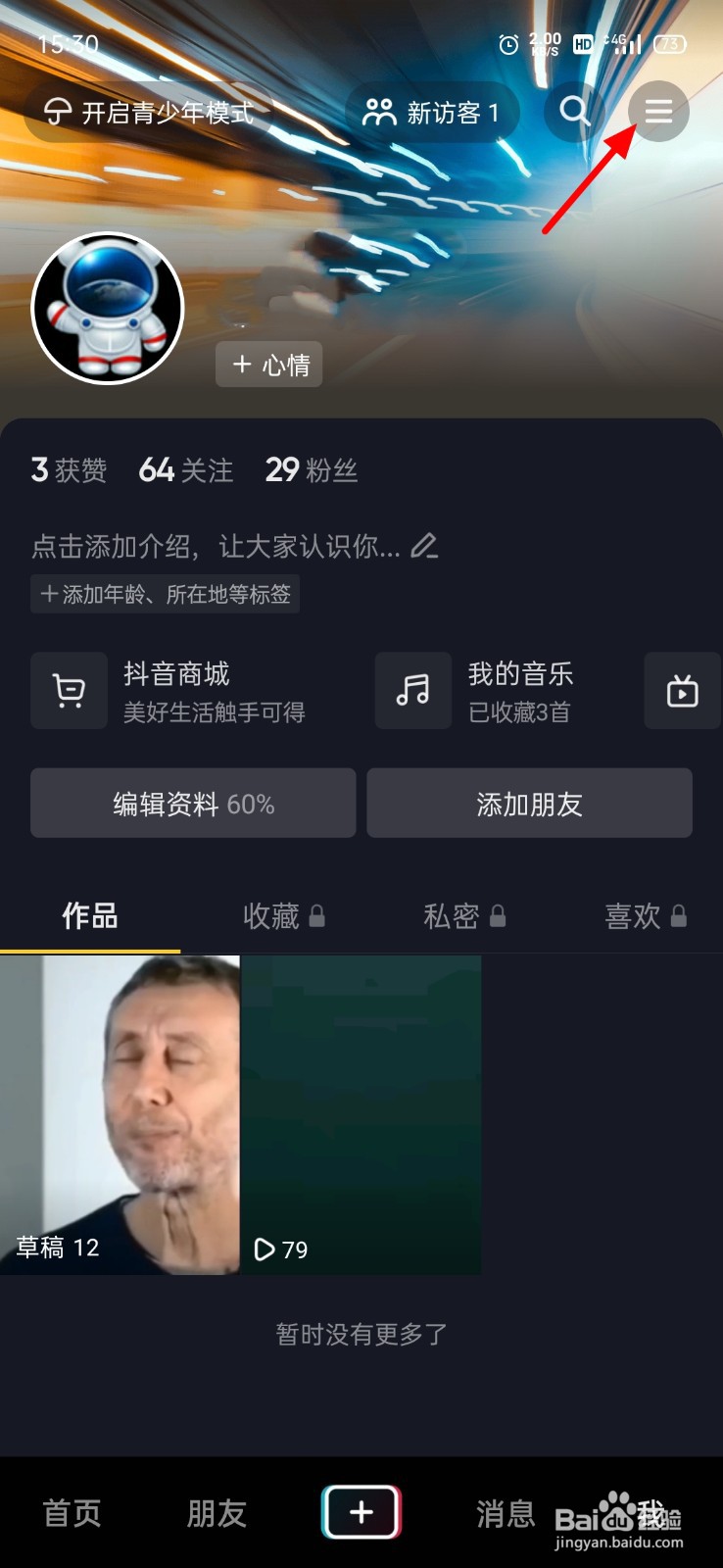Open the hamburger menu in top right

pyautogui.click(x=658, y=112)
